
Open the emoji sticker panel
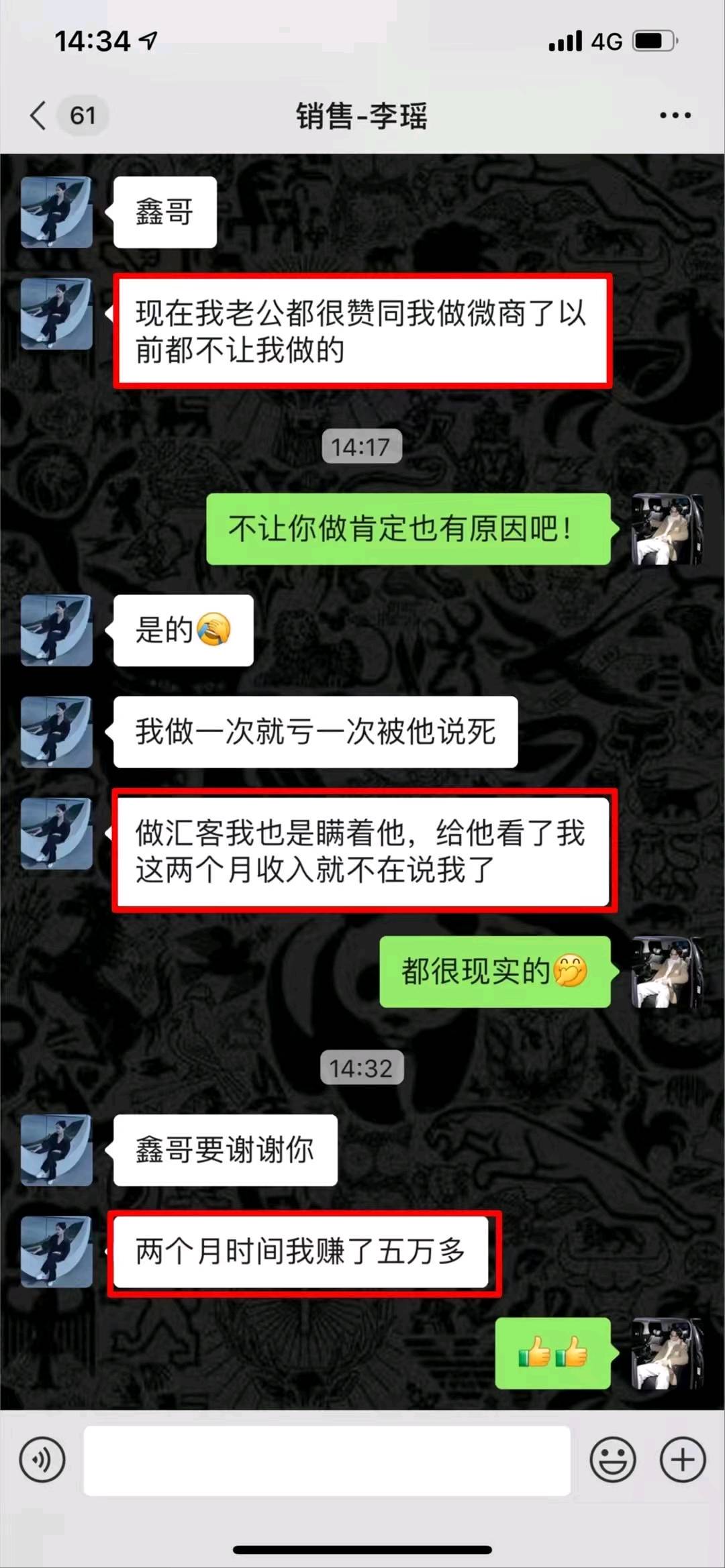point(612,1459)
